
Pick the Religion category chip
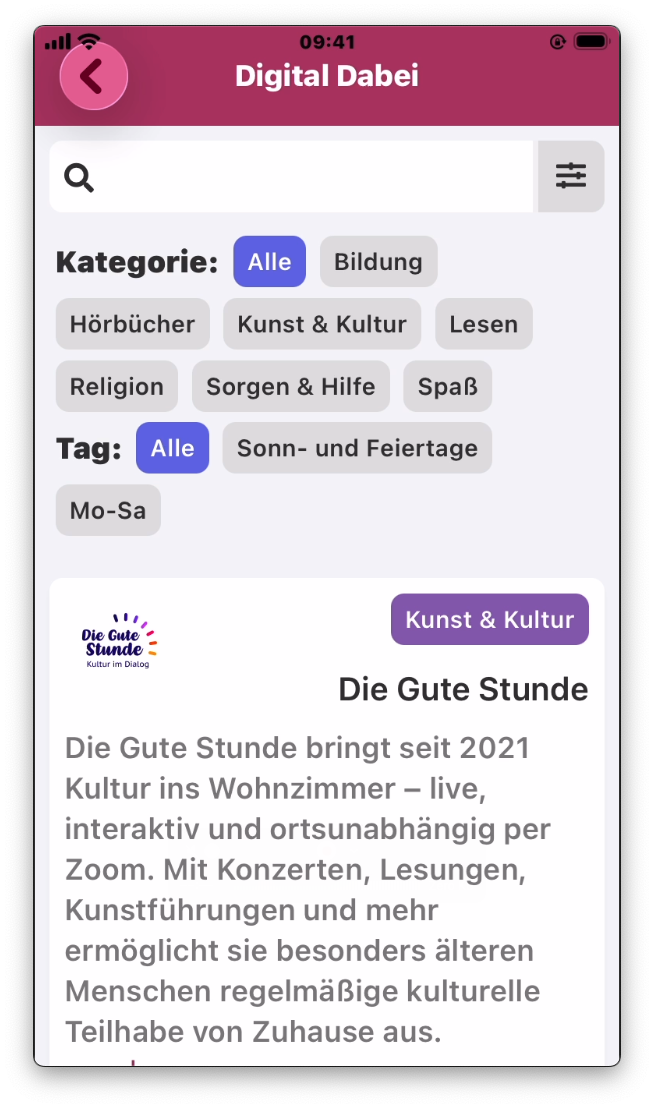pyautogui.click(x=116, y=386)
